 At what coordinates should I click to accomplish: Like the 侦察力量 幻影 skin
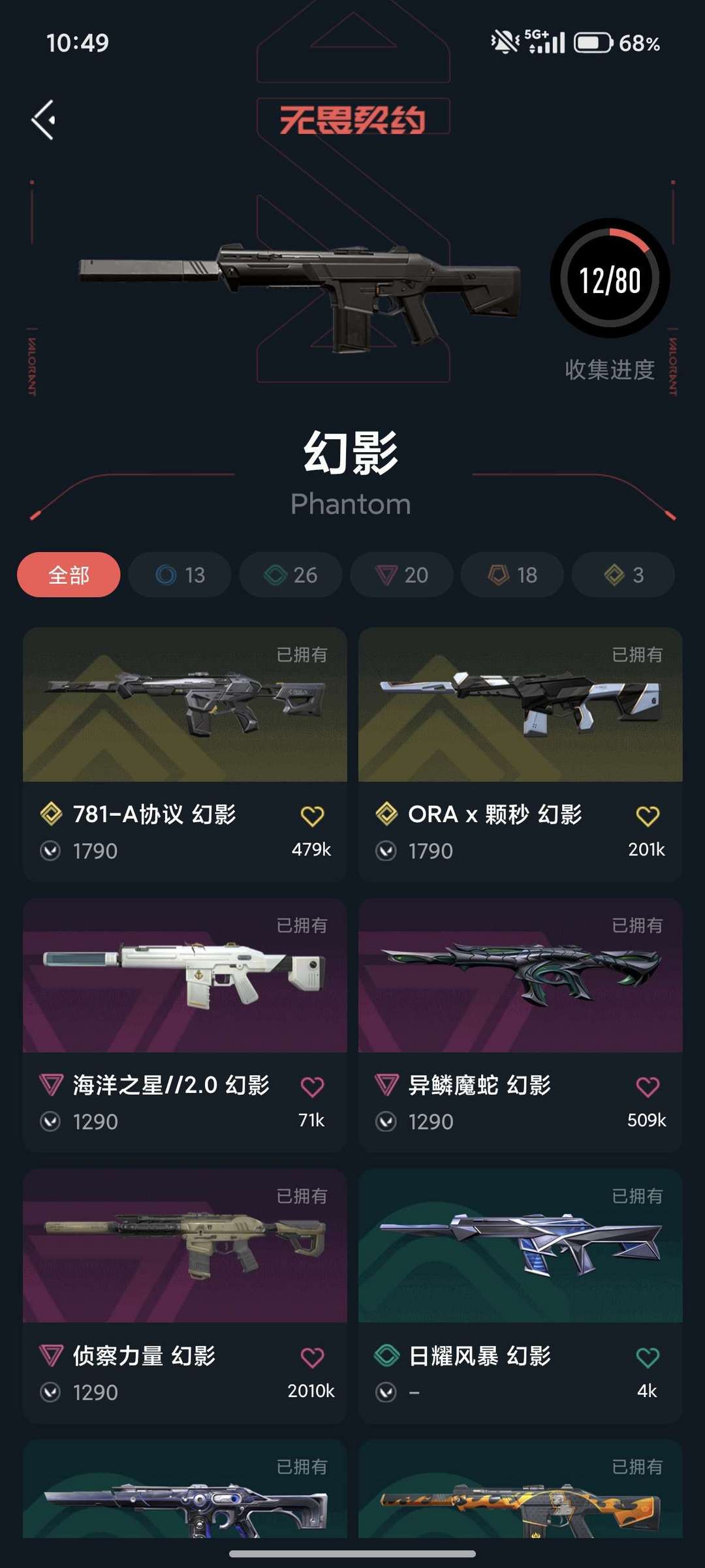tap(312, 1357)
